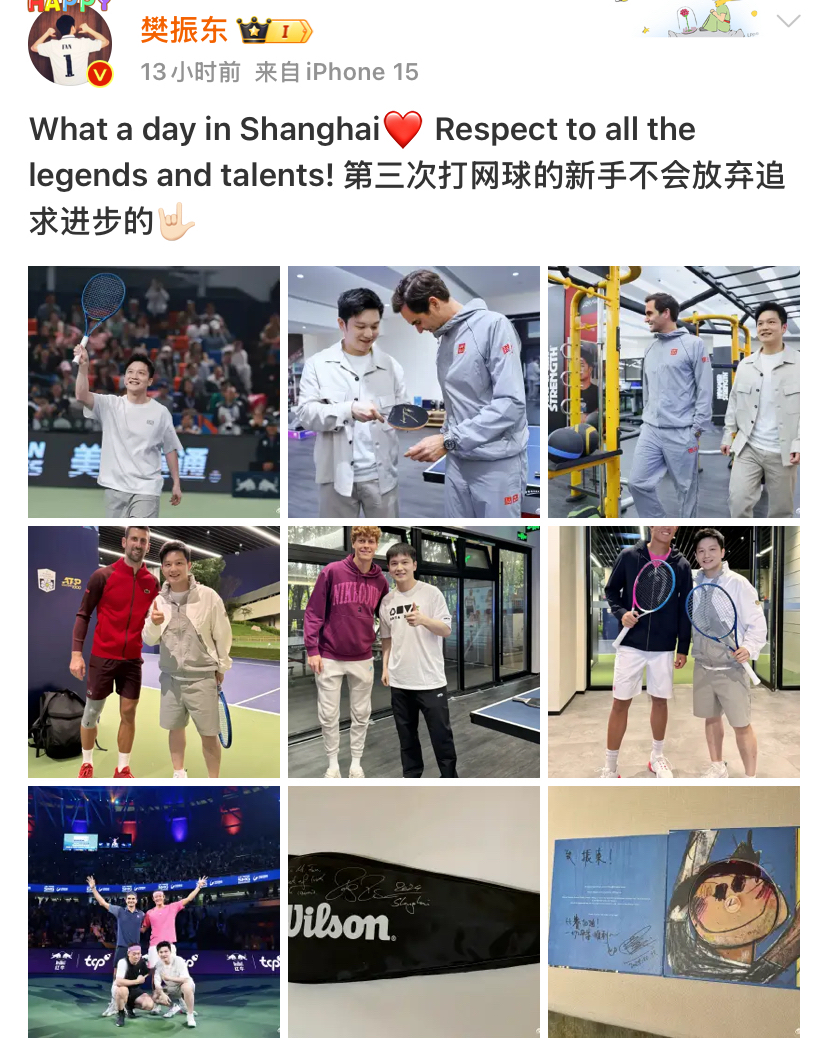Viewport: 828px width, 1060px height.
Task: Open photo with man in red jacket
Action: tap(154, 652)
